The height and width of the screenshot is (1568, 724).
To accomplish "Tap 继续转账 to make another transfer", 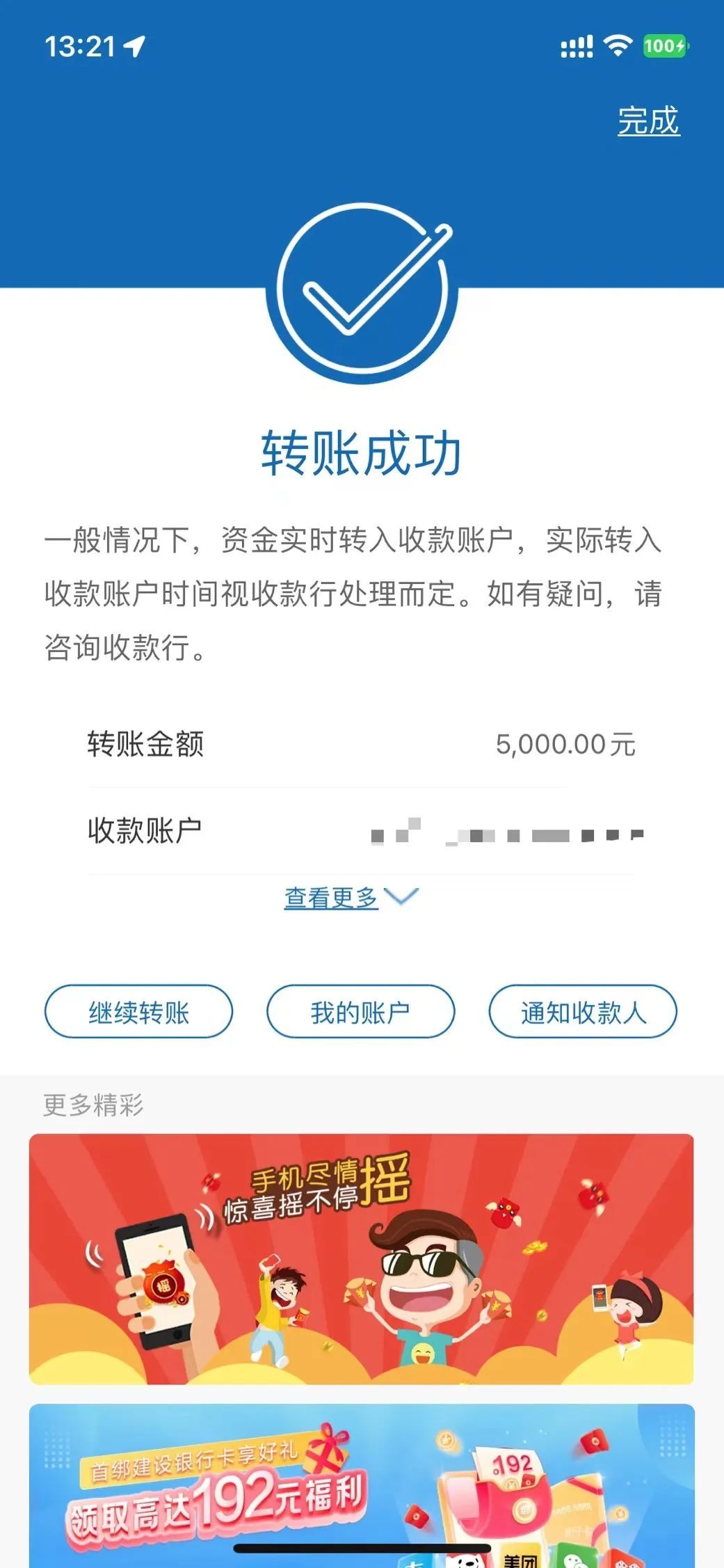I will click(138, 1012).
